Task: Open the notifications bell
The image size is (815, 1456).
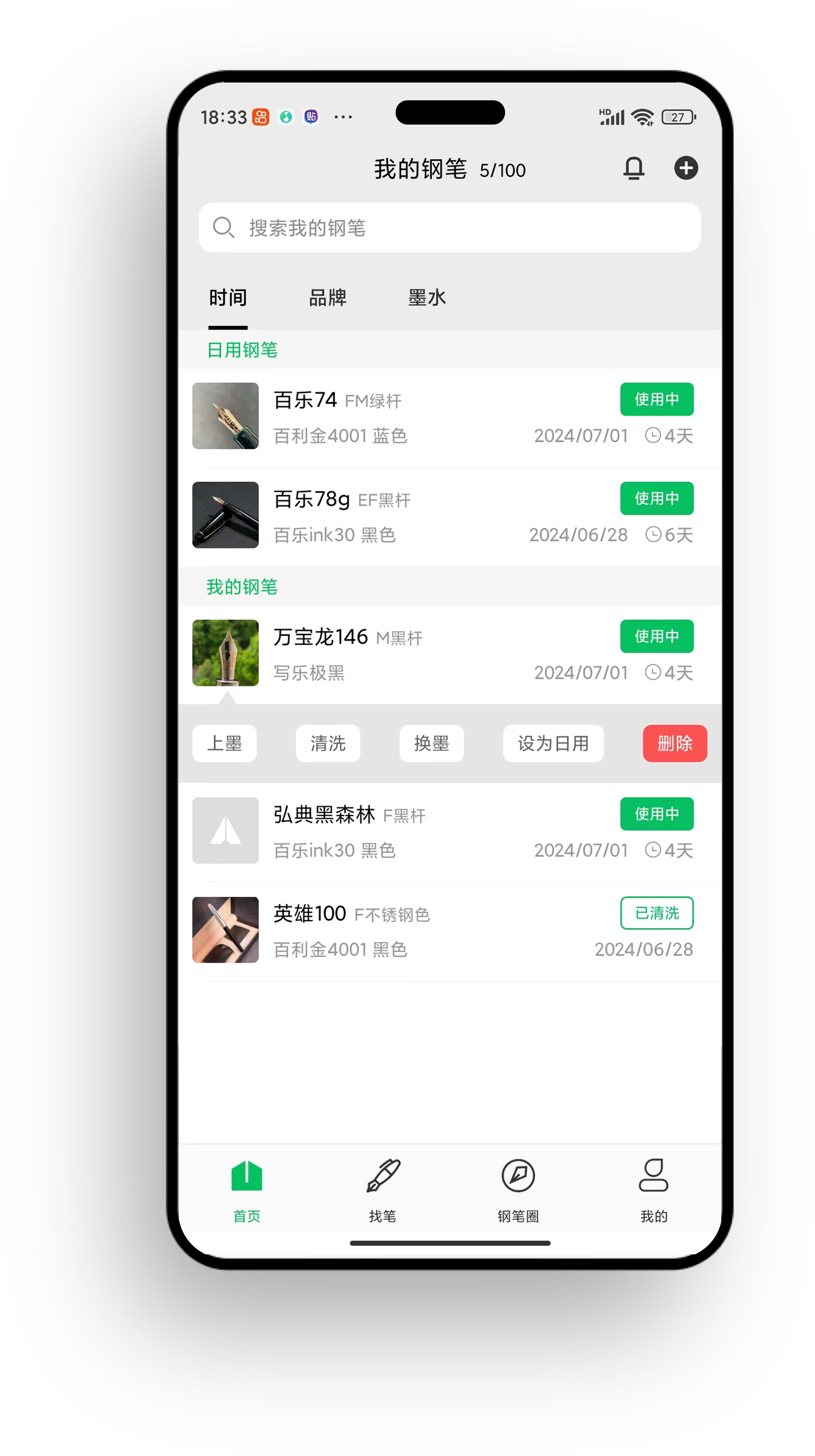Action: 634,168
